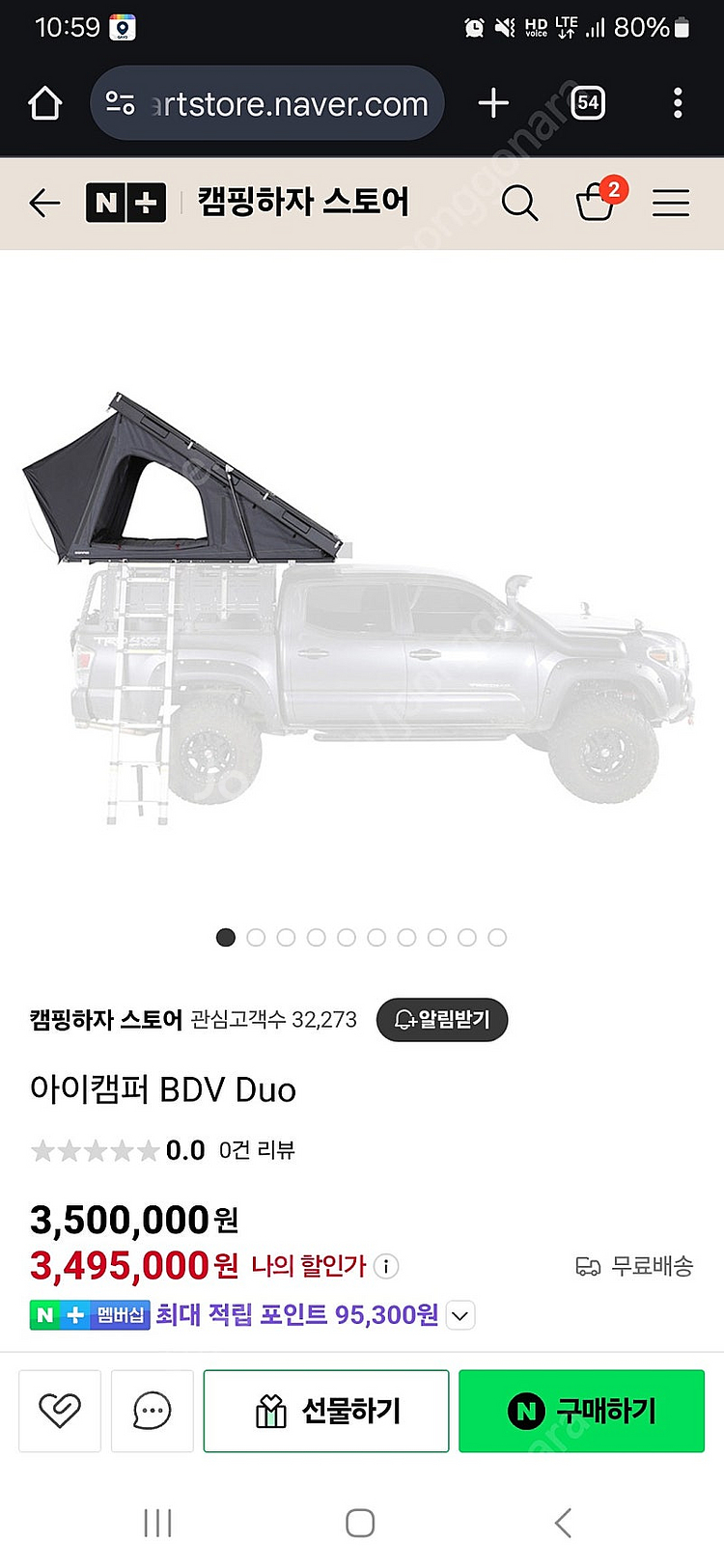Add product to wishlist with heart icon
This screenshot has height=1568, width=724.
[x=60, y=1411]
